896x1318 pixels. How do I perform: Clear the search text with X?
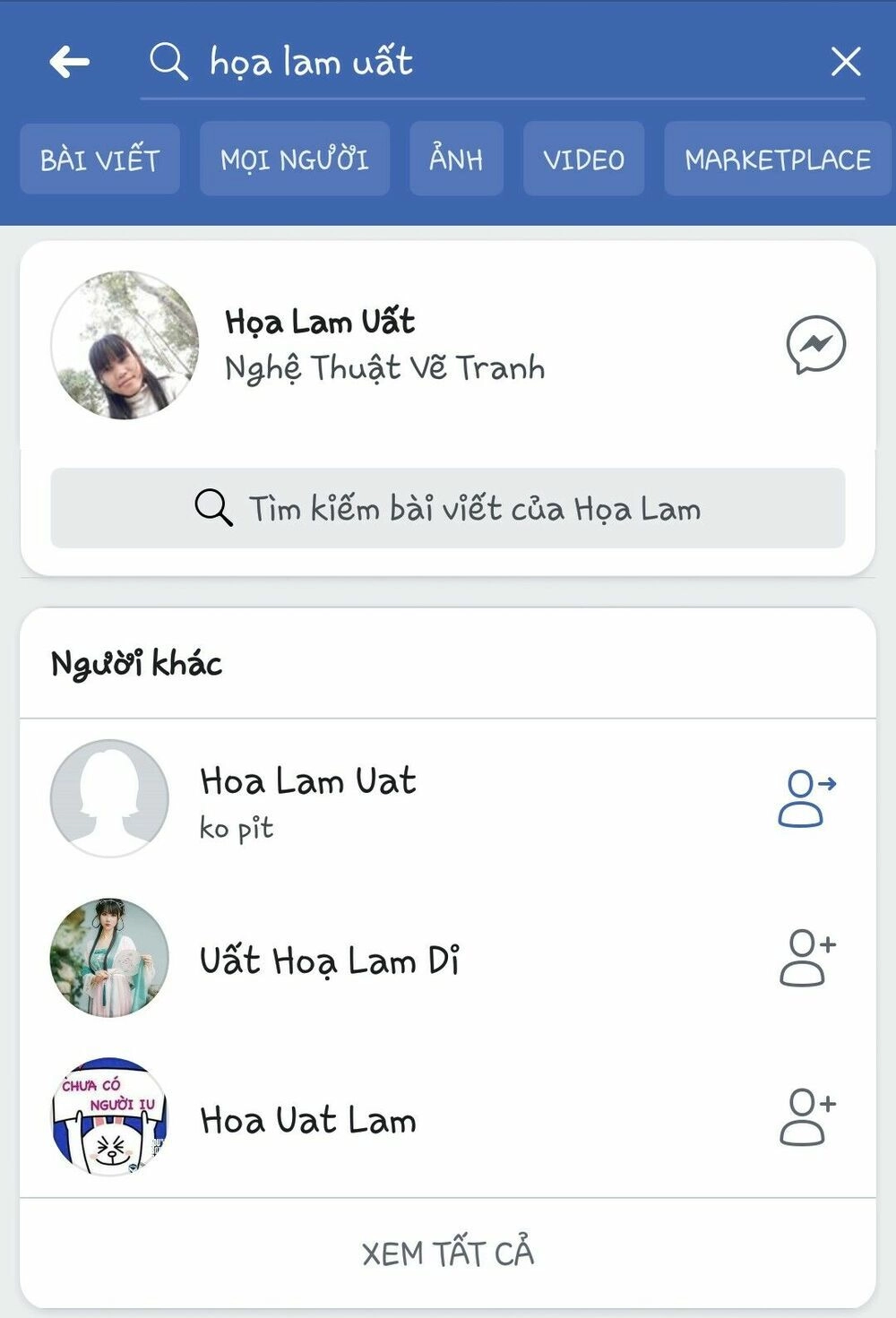tap(845, 62)
